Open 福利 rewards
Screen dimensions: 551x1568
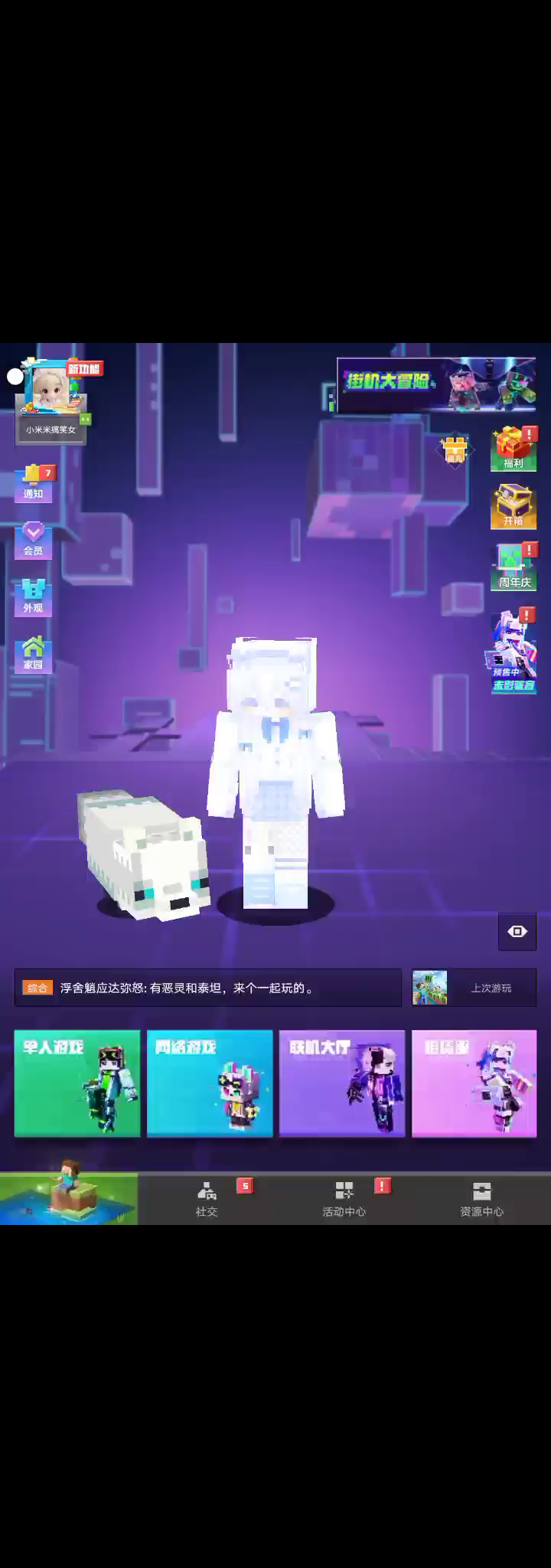pyautogui.click(x=514, y=449)
